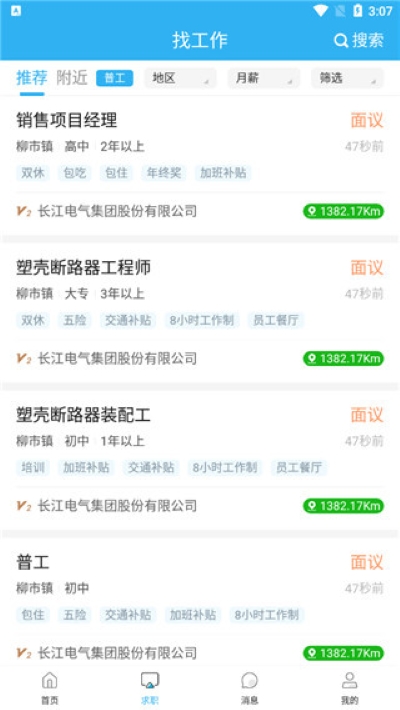Image resolution: width=400 pixels, height=710 pixels.
Task: Open the 销售项目经理 job listing
Action: pos(200,166)
